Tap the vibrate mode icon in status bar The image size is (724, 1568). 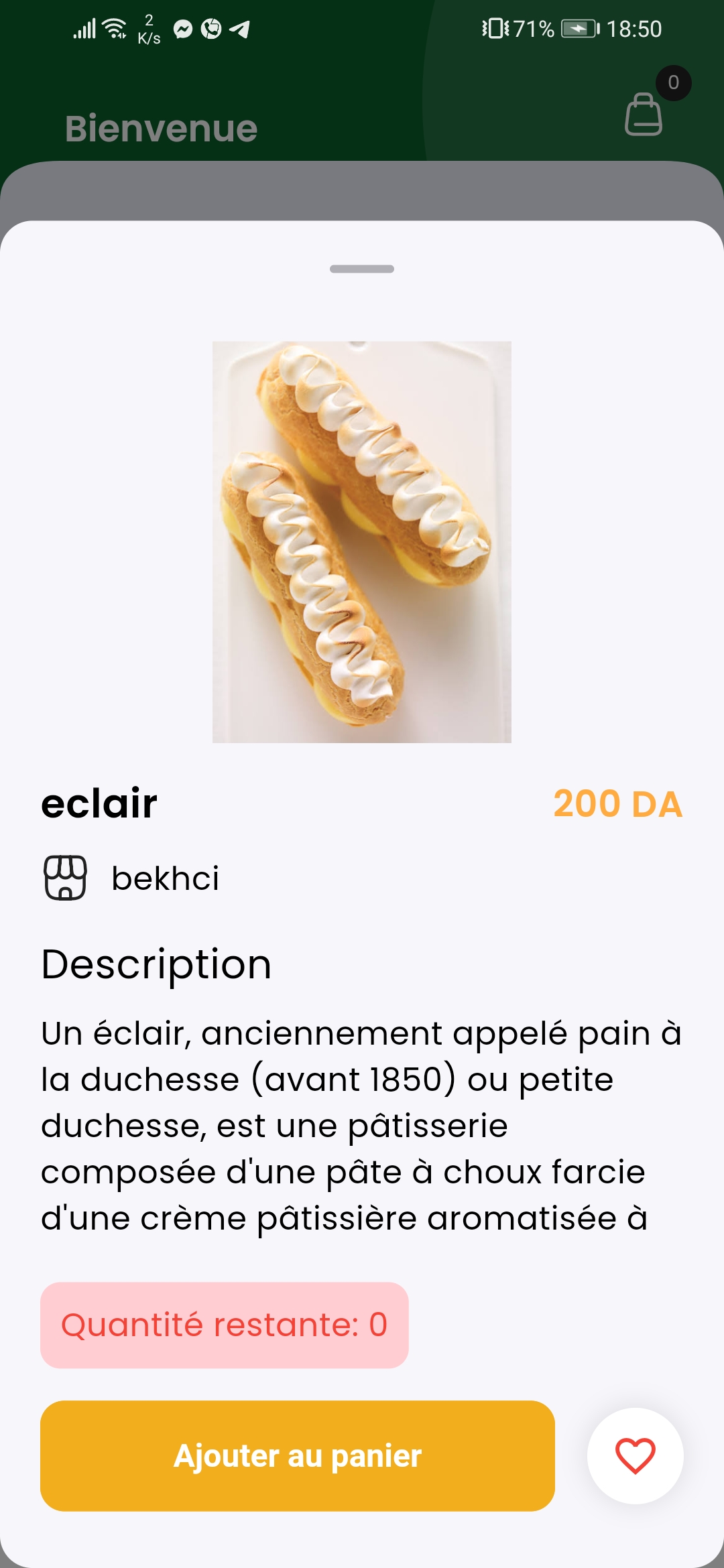pyautogui.click(x=494, y=28)
